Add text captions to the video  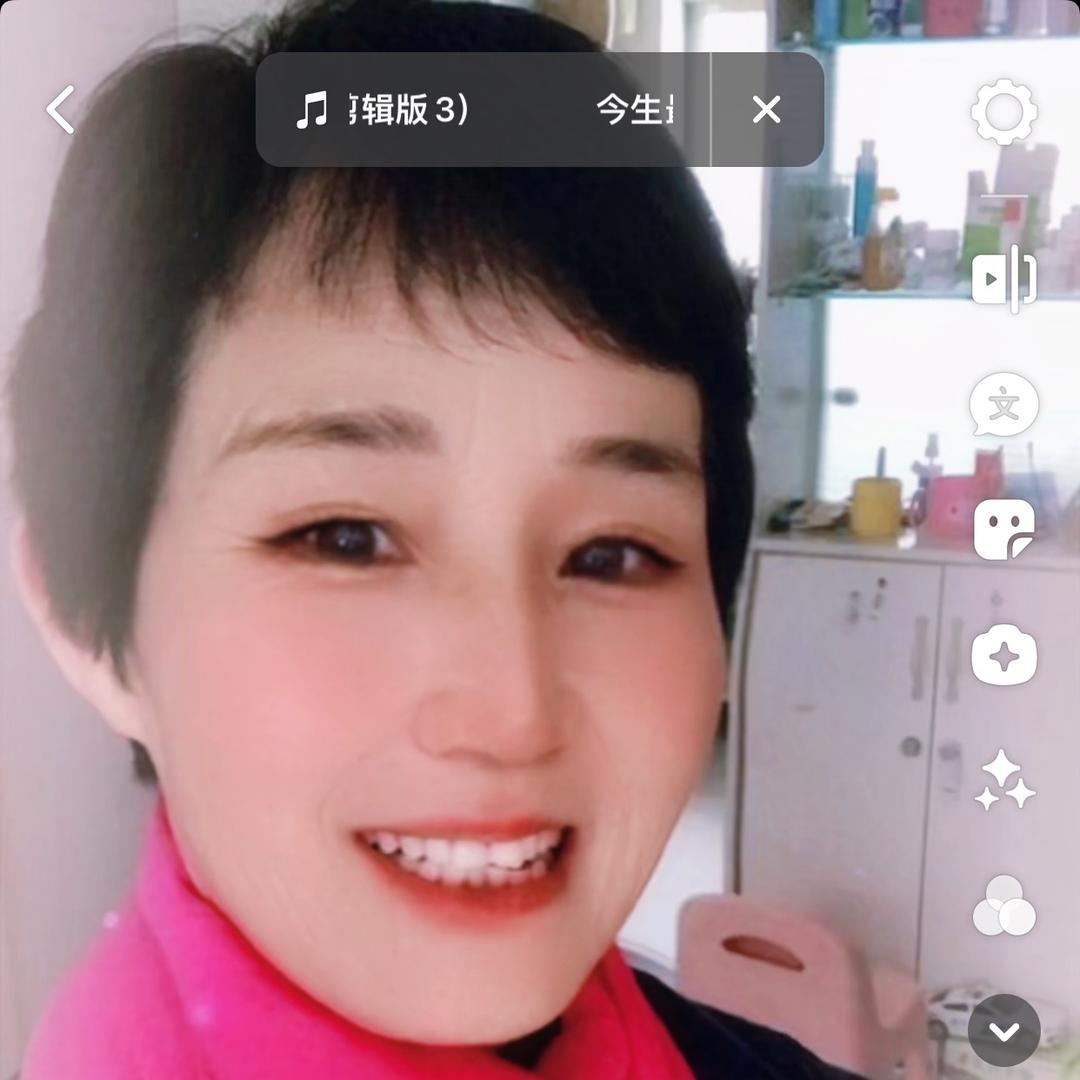(1003, 405)
